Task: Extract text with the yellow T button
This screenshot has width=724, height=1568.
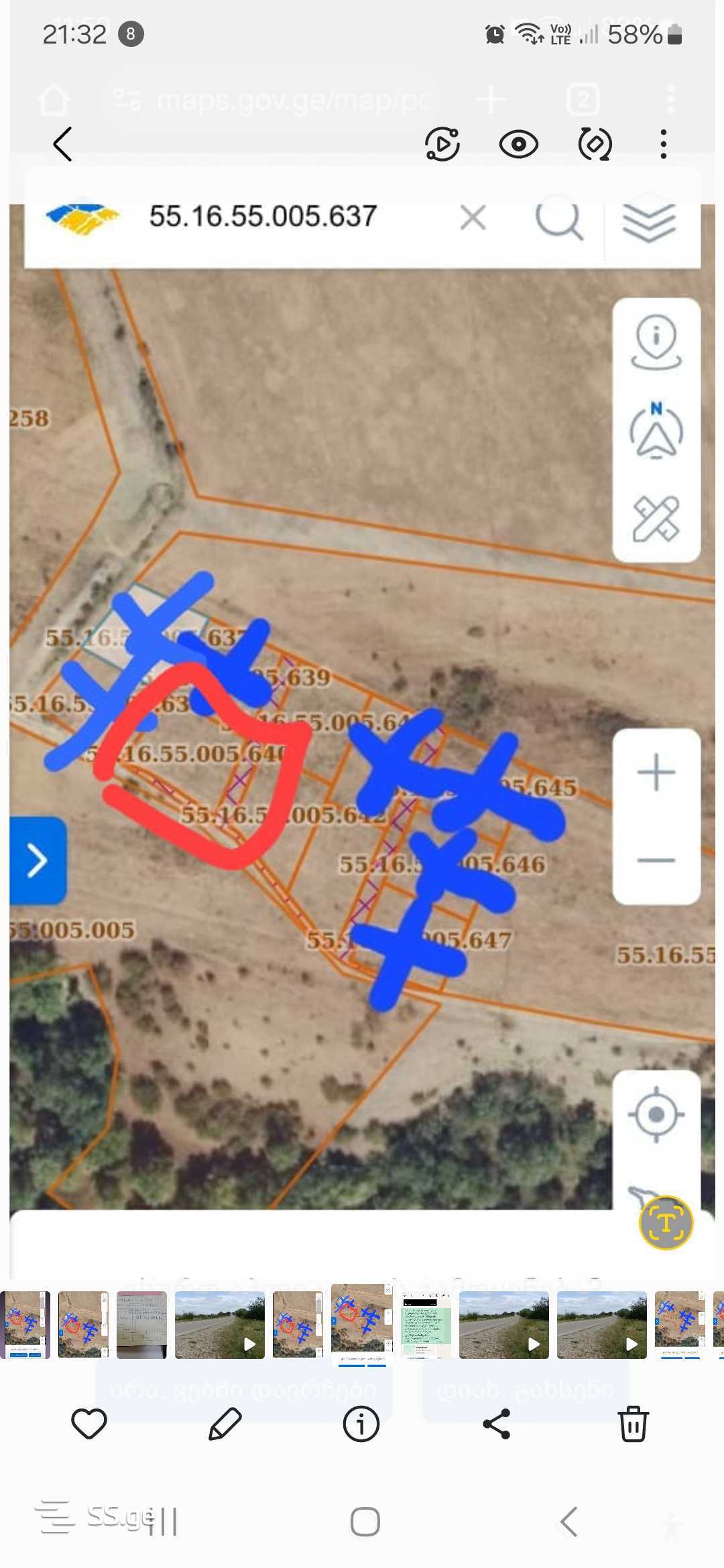Action: point(666,1224)
